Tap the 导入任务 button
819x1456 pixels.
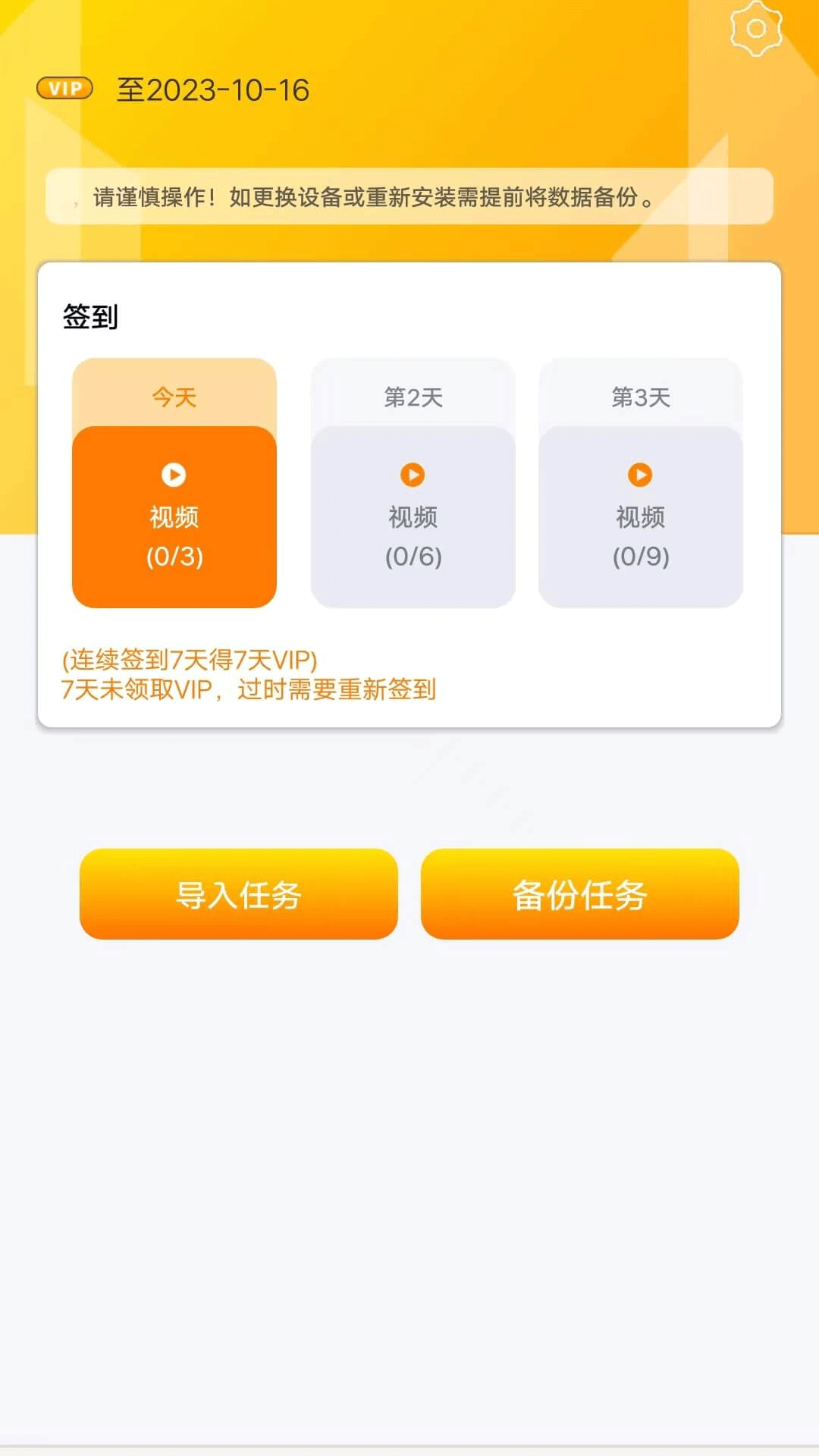(x=239, y=894)
